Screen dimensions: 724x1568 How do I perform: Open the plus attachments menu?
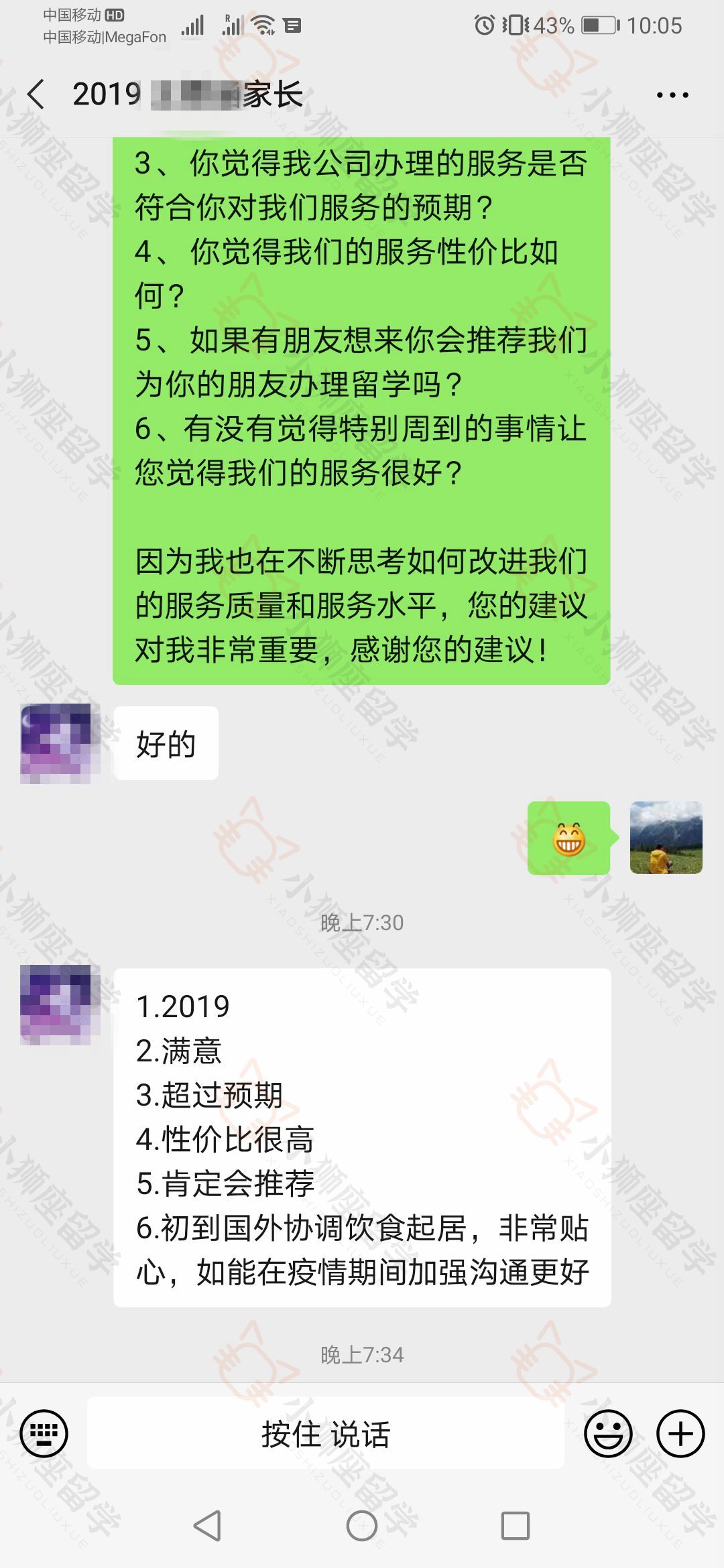[x=680, y=1434]
